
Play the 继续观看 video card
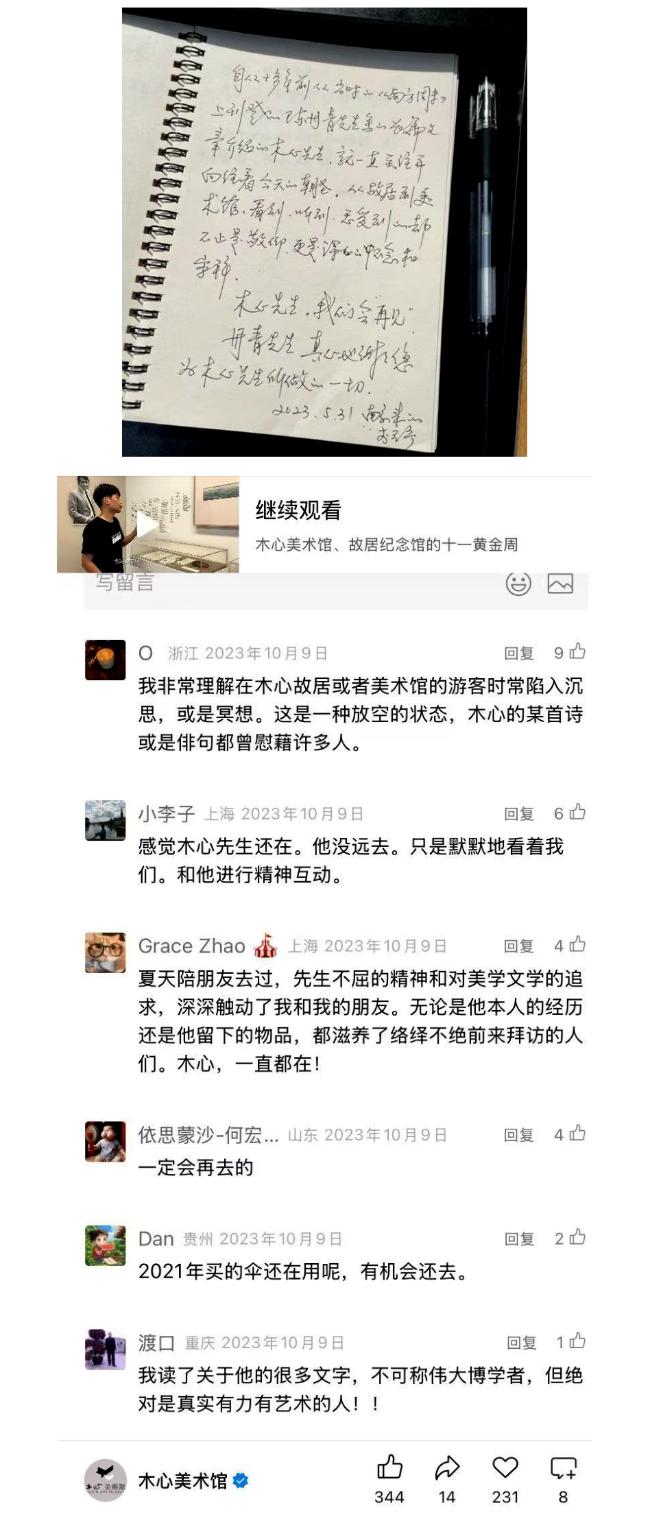click(x=147, y=525)
